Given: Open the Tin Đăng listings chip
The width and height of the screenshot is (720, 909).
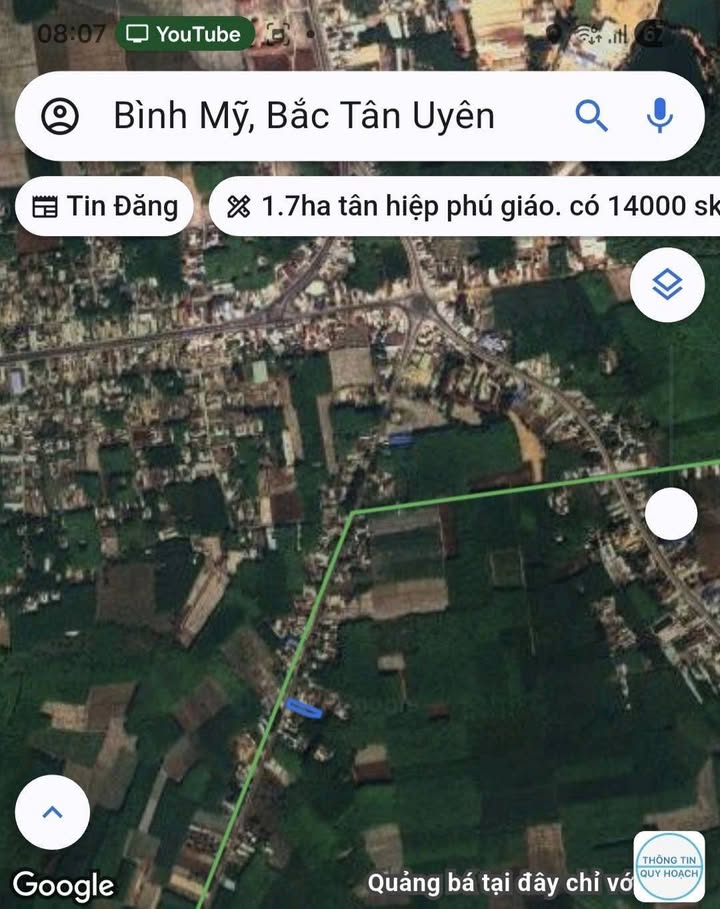Looking at the screenshot, I should point(105,207).
